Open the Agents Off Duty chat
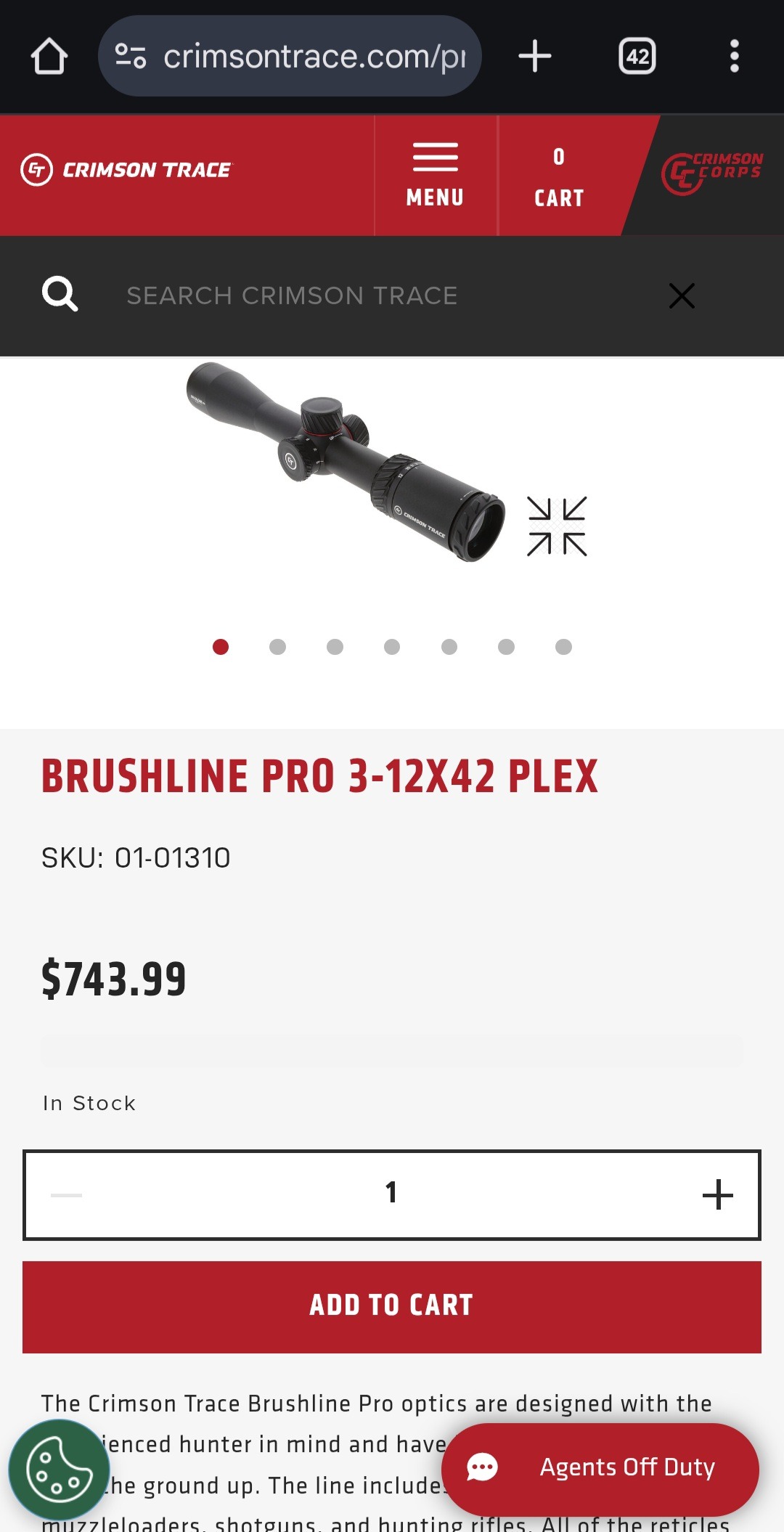The image size is (784, 1532). tap(600, 1468)
